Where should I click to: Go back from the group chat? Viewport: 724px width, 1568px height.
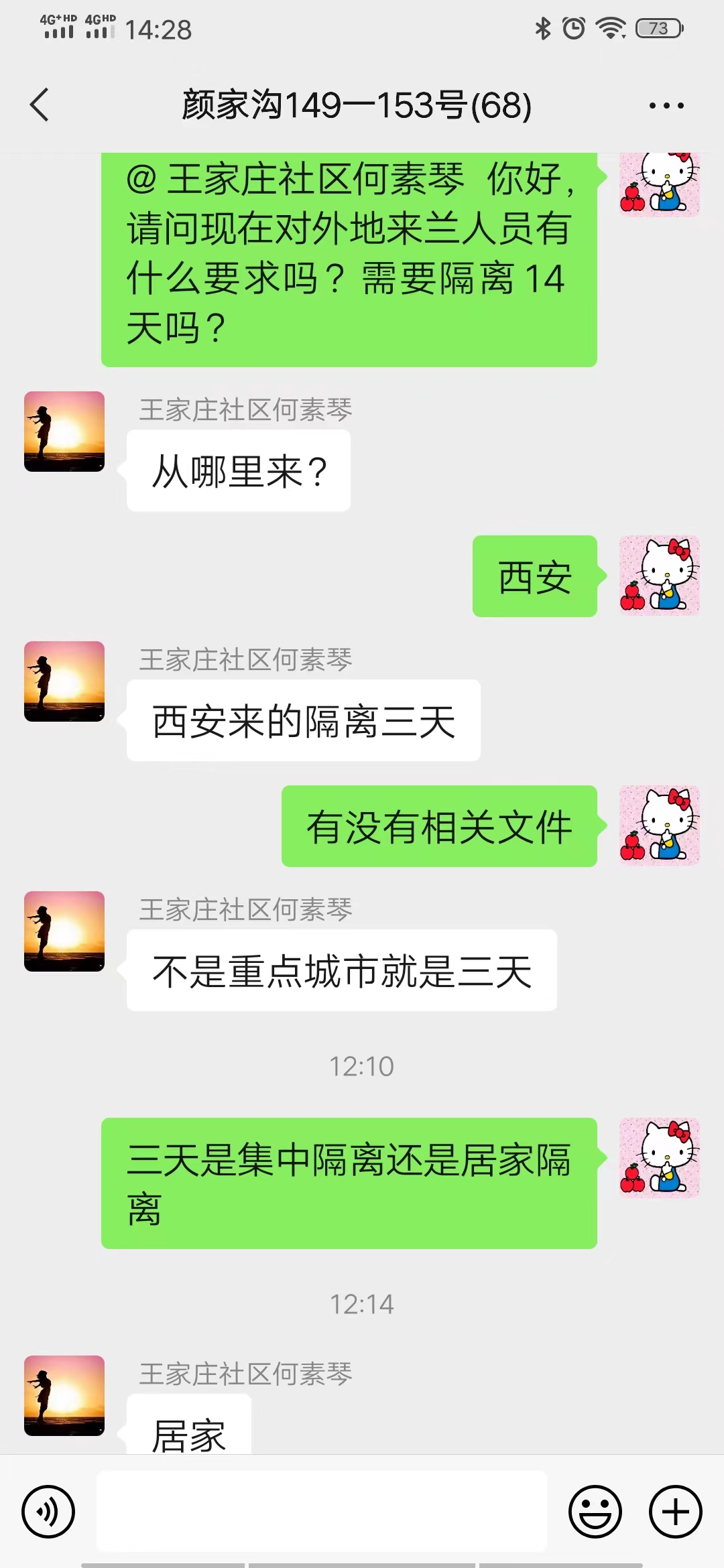click(40, 105)
